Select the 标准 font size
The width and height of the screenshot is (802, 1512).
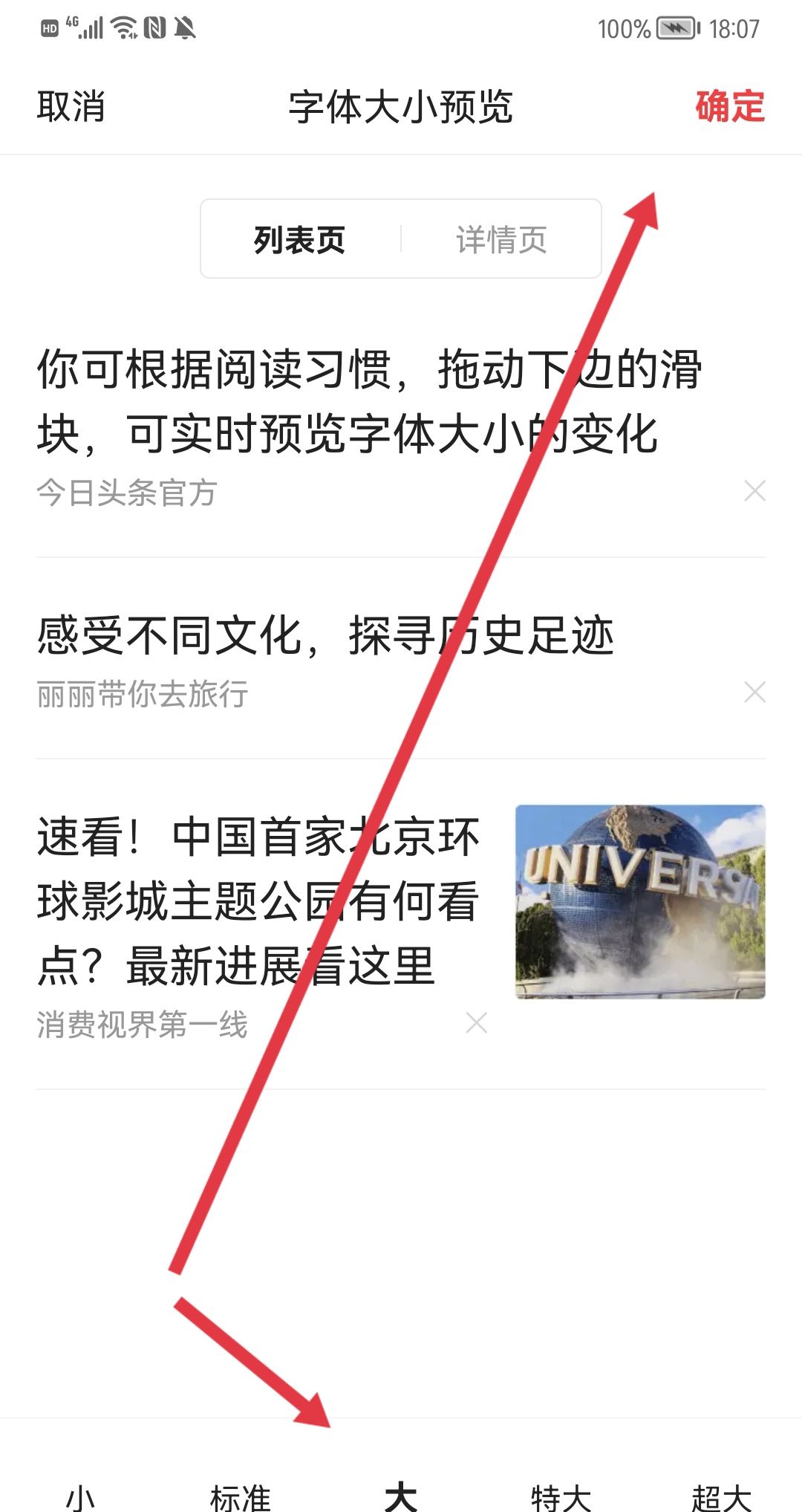pyautogui.click(x=241, y=1495)
